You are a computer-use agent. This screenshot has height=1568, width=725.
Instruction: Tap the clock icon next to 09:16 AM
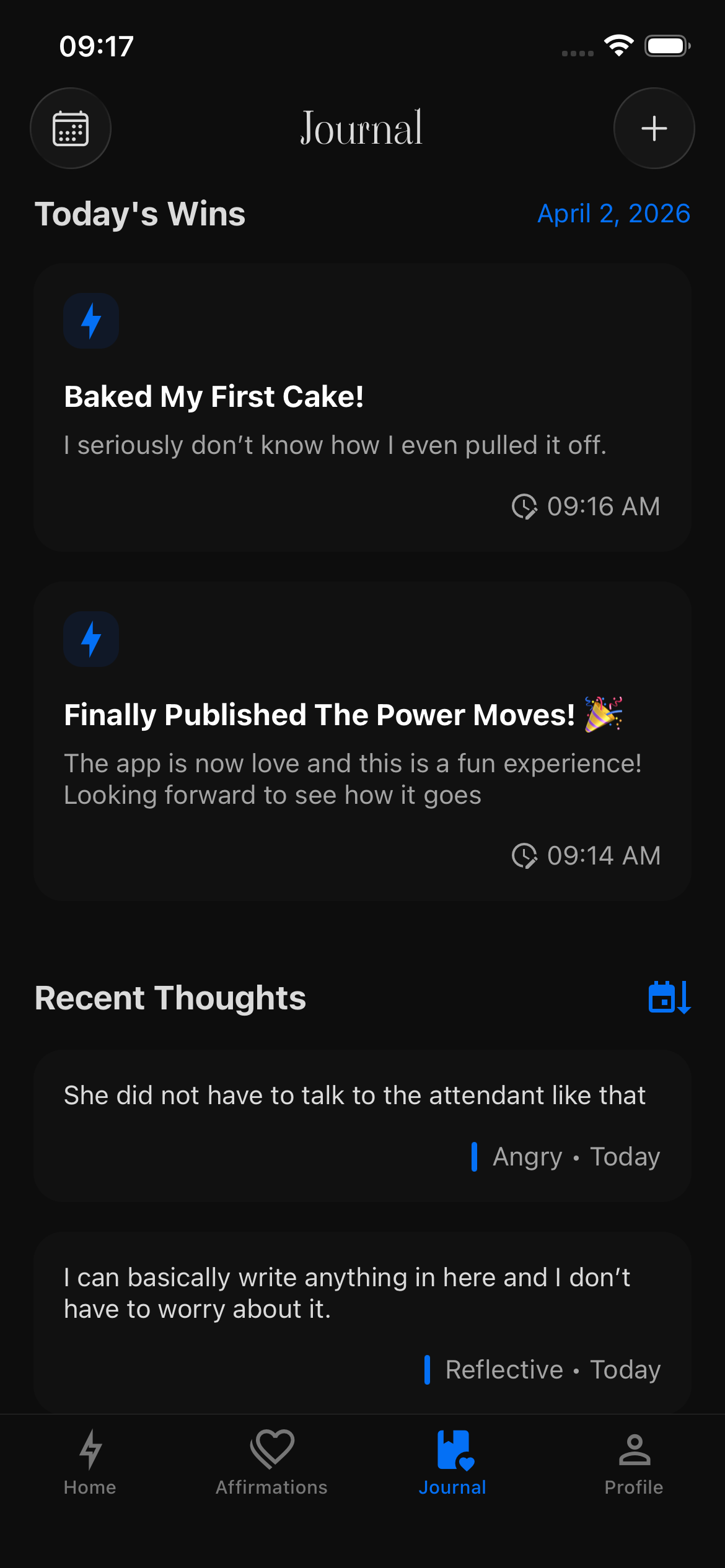pos(525,507)
